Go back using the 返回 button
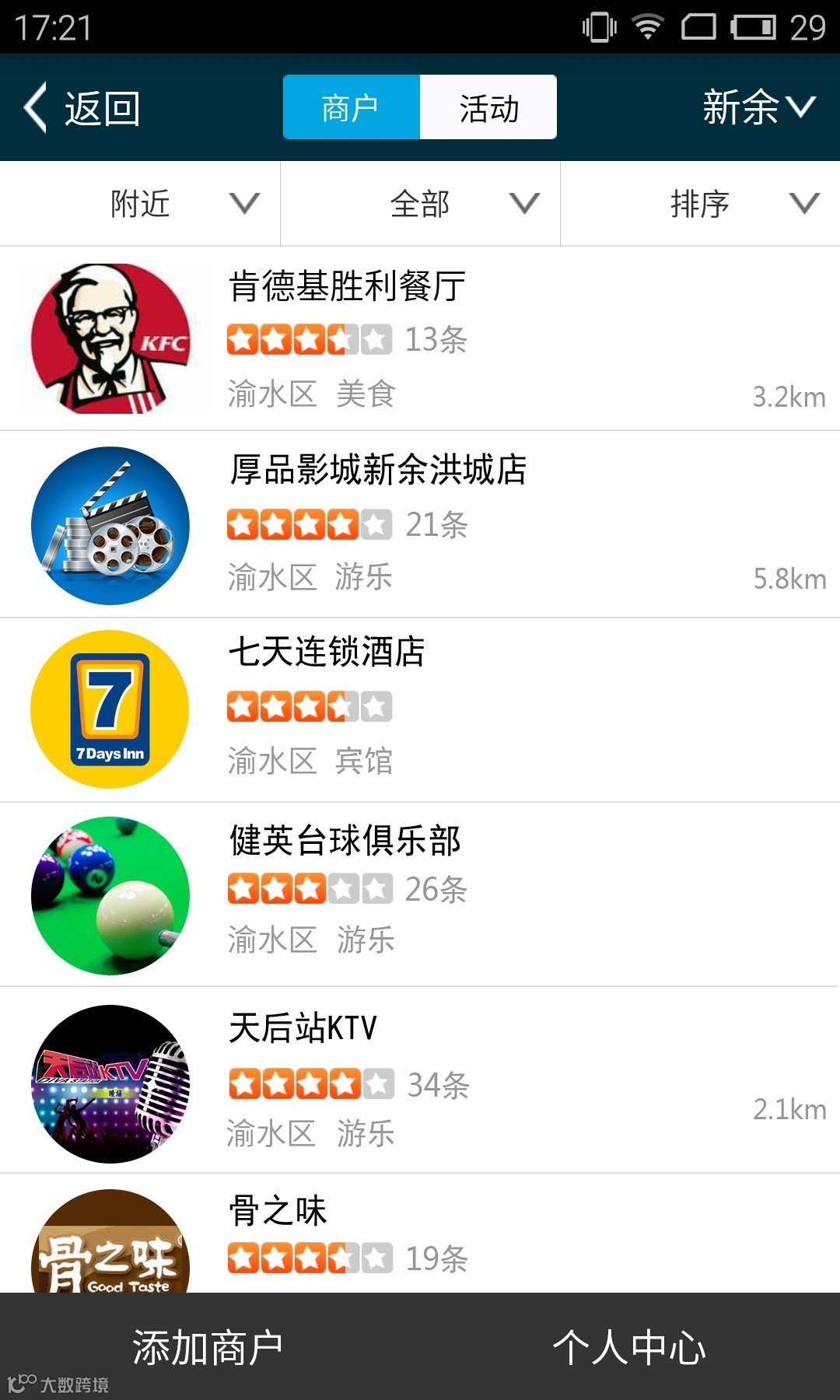840x1400 pixels. tap(82, 108)
